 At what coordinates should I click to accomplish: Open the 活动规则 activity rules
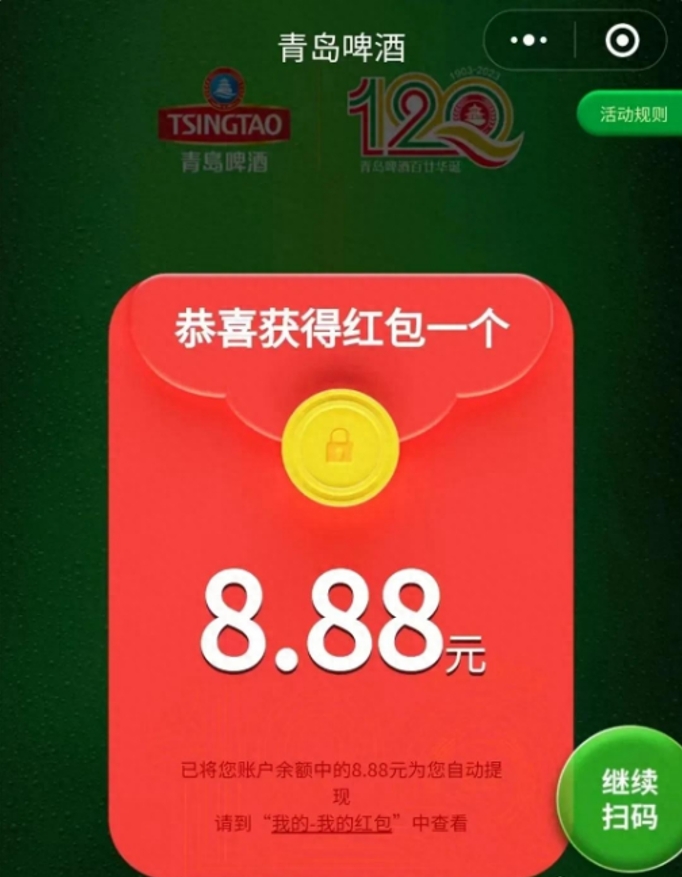632,115
